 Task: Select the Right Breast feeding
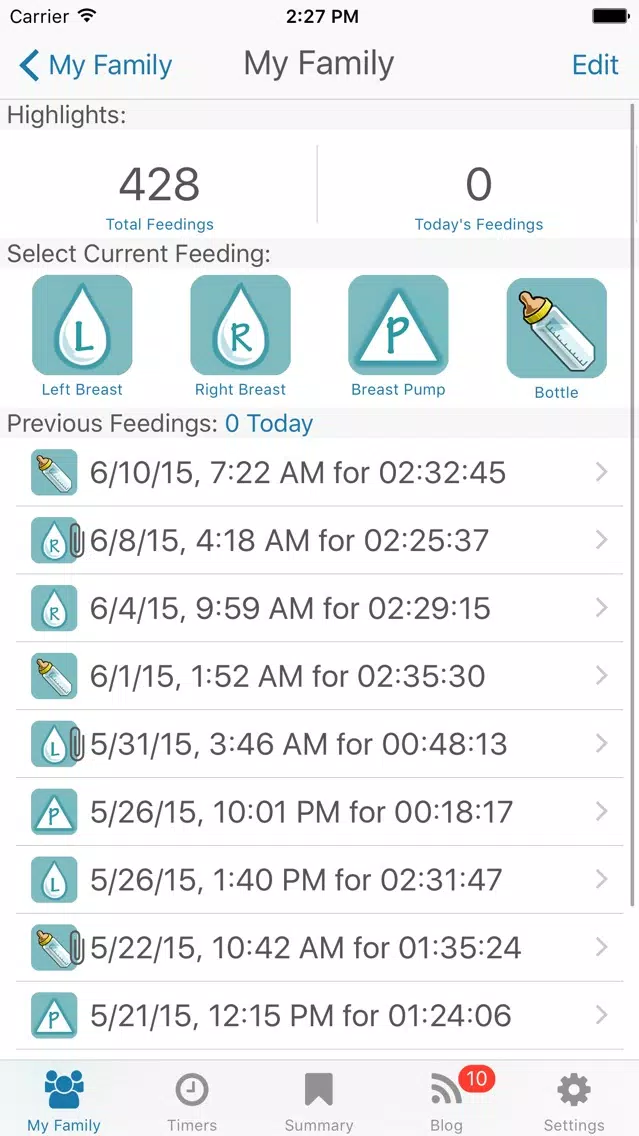pyautogui.click(x=240, y=336)
